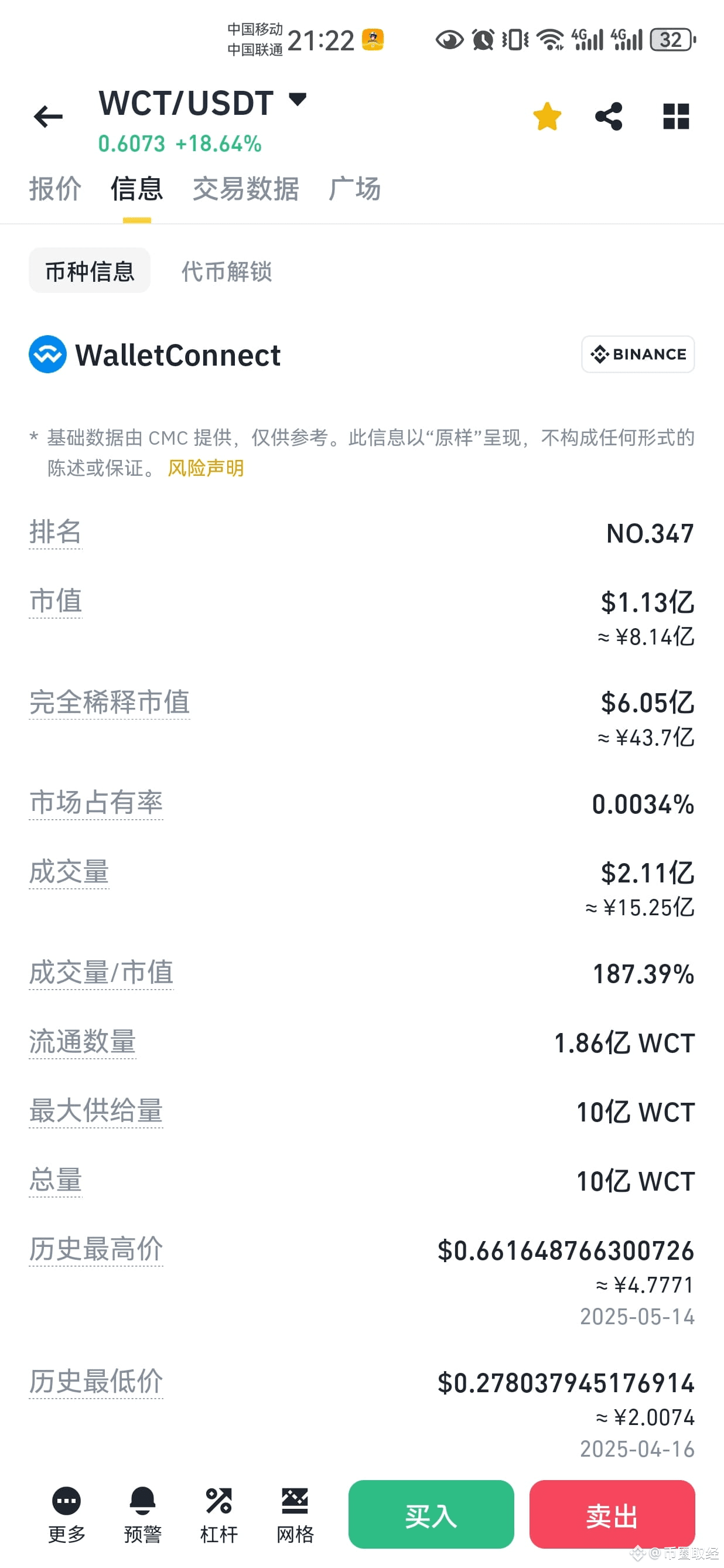Open the 广场 tab

point(355,189)
